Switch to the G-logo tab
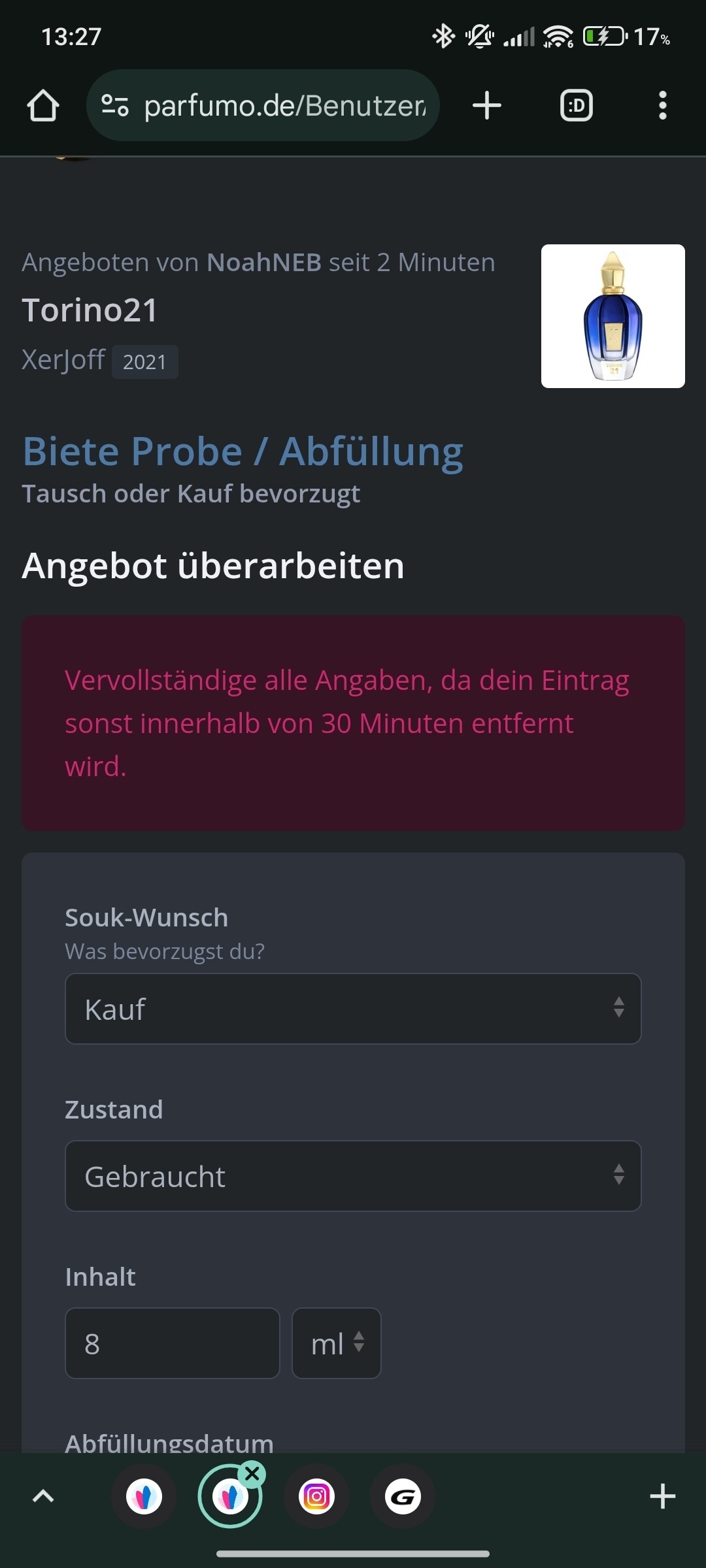This screenshot has width=706, height=1568. tap(403, 1496)
